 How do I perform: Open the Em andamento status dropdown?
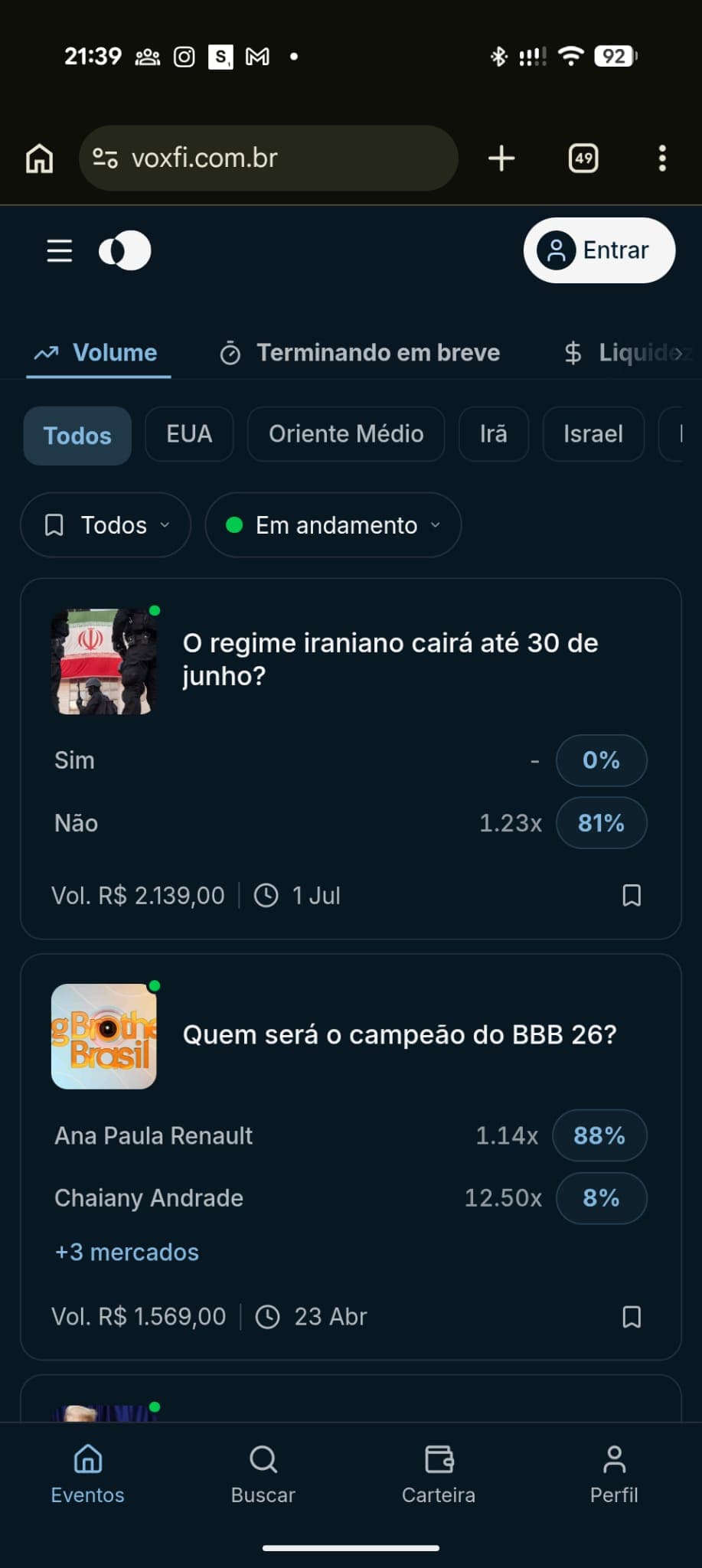point(332,525)
